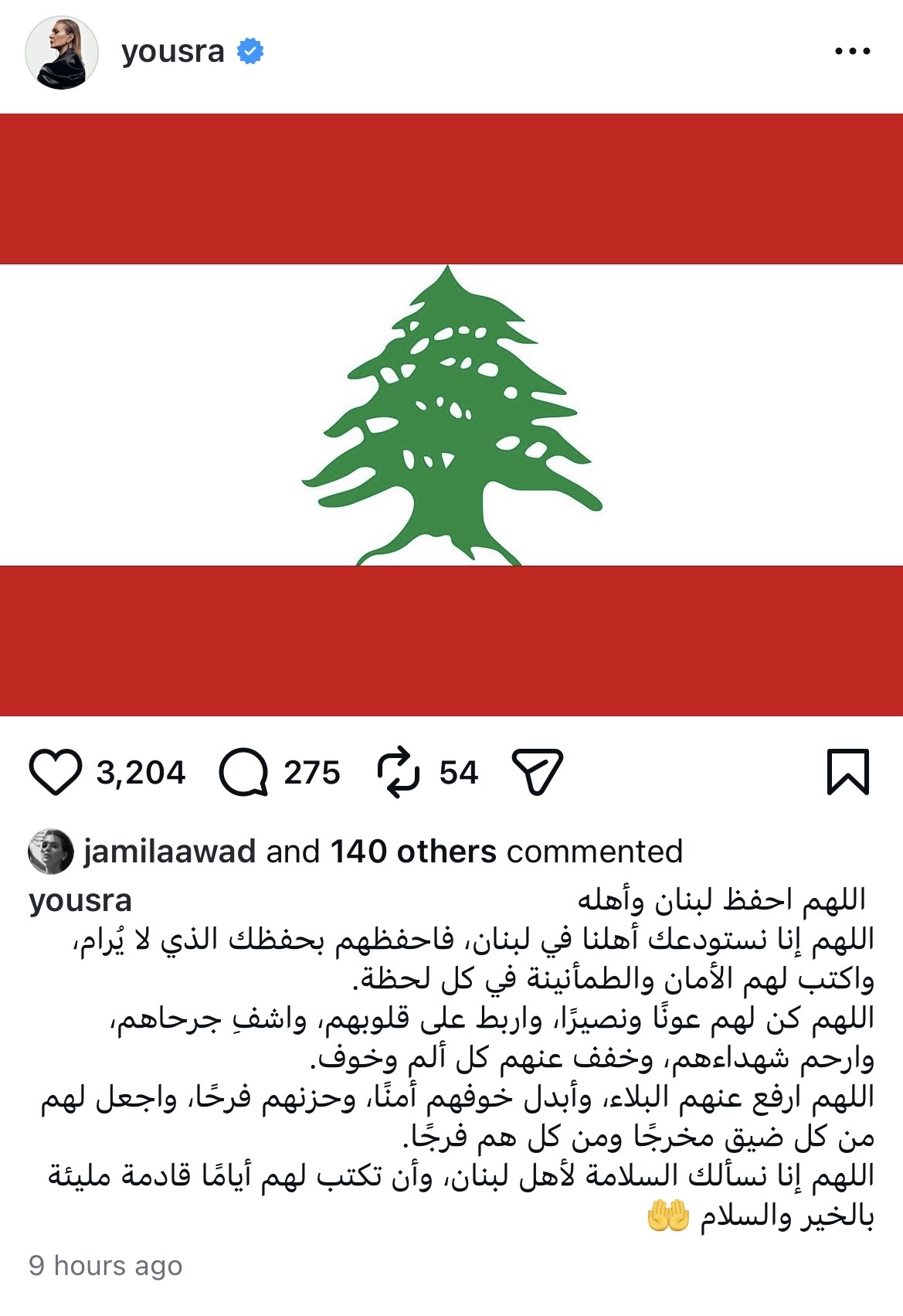The image size is (903, 1316).
Task: Repost this post
Action: pos(399,772)
